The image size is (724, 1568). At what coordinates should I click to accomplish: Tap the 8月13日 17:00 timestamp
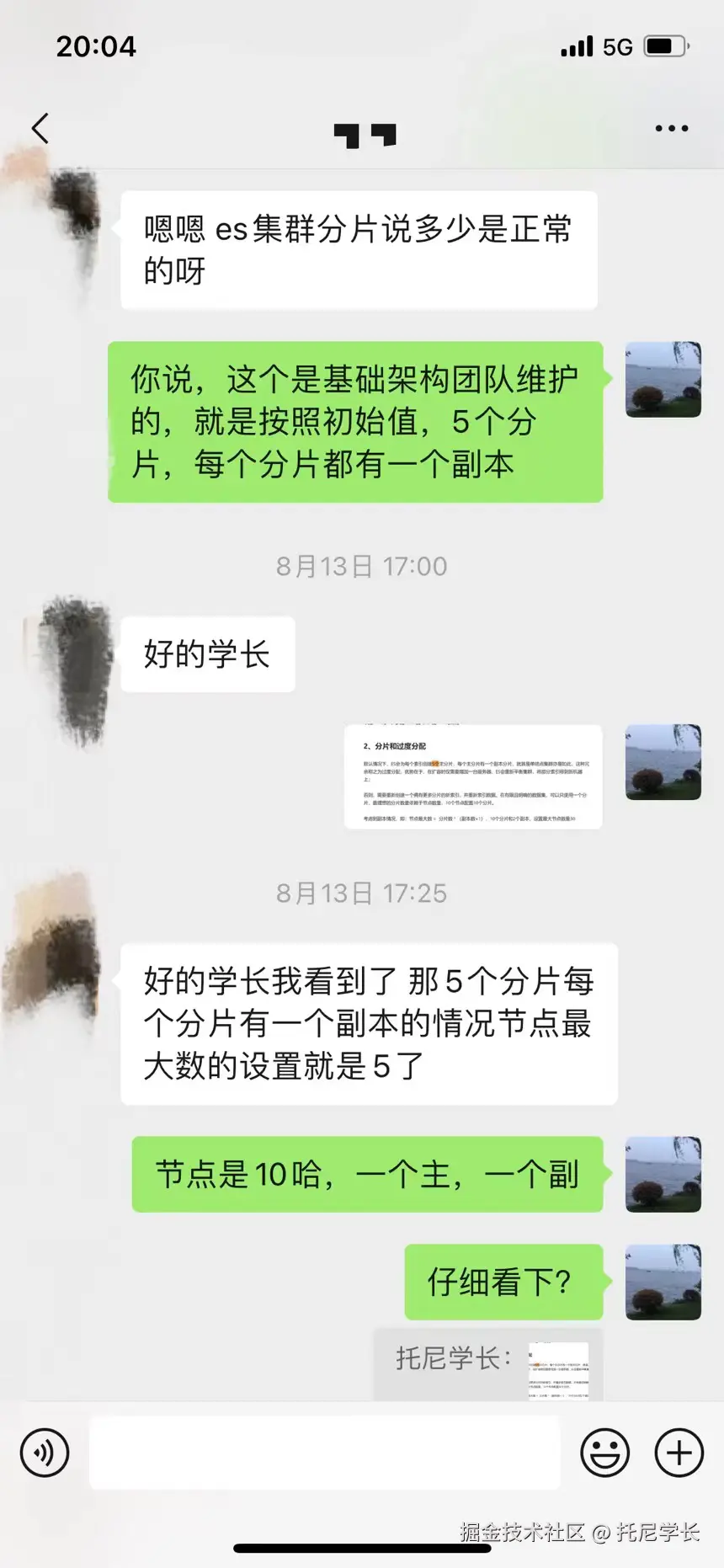pos(361,566)
